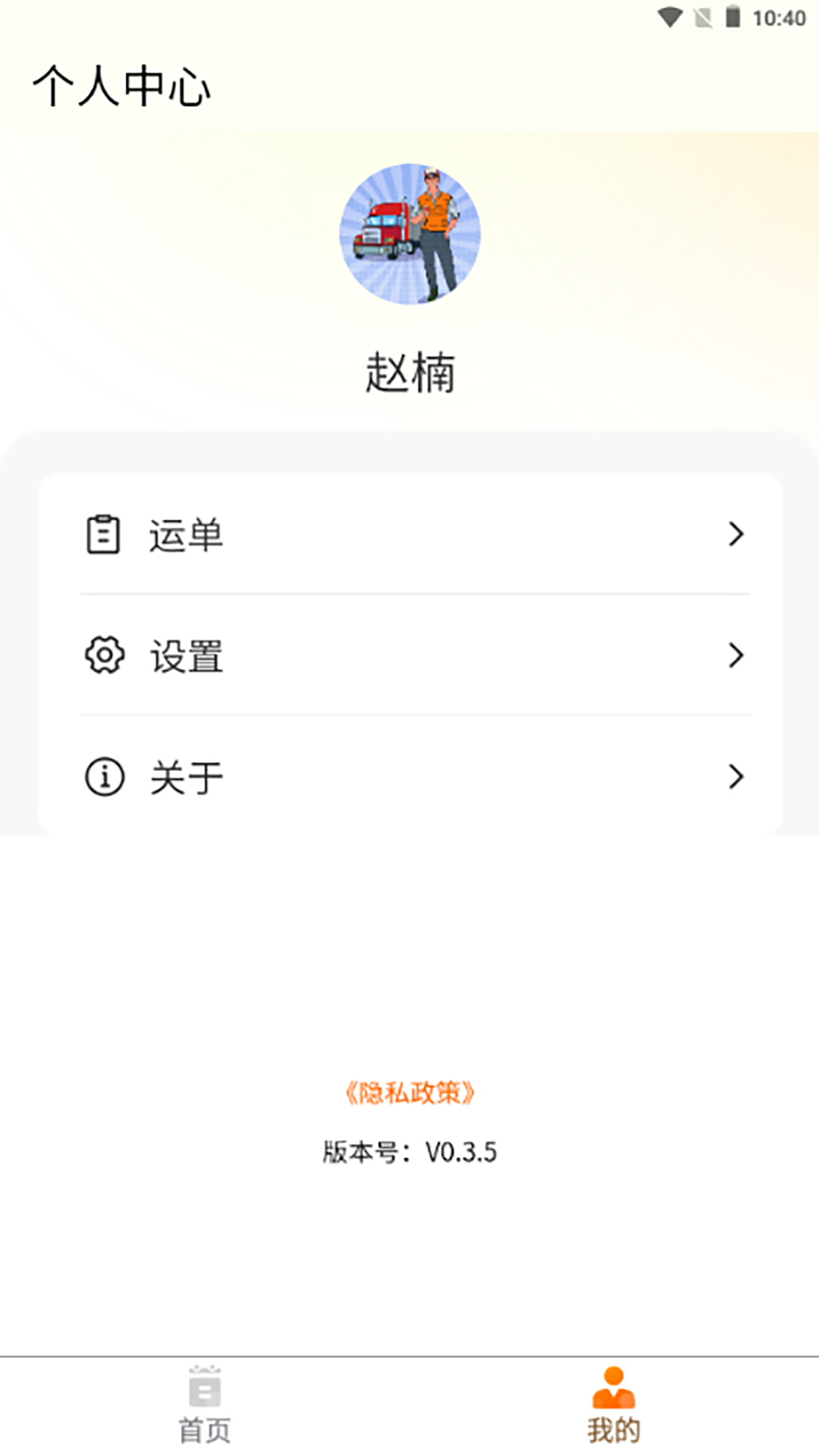The image size is (819, 1456).
Task: Tap the username 赵楠
Action: [x=409, y=371]
